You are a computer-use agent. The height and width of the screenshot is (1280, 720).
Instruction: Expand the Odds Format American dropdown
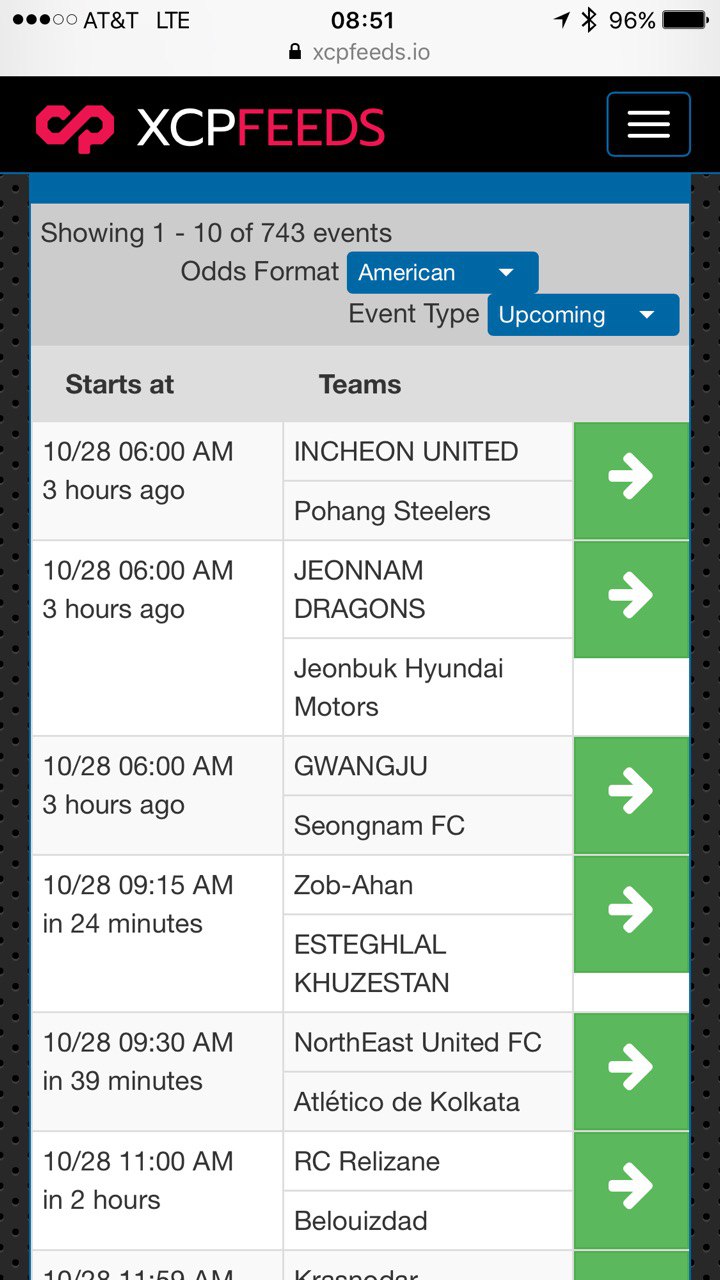click(442, 273)
